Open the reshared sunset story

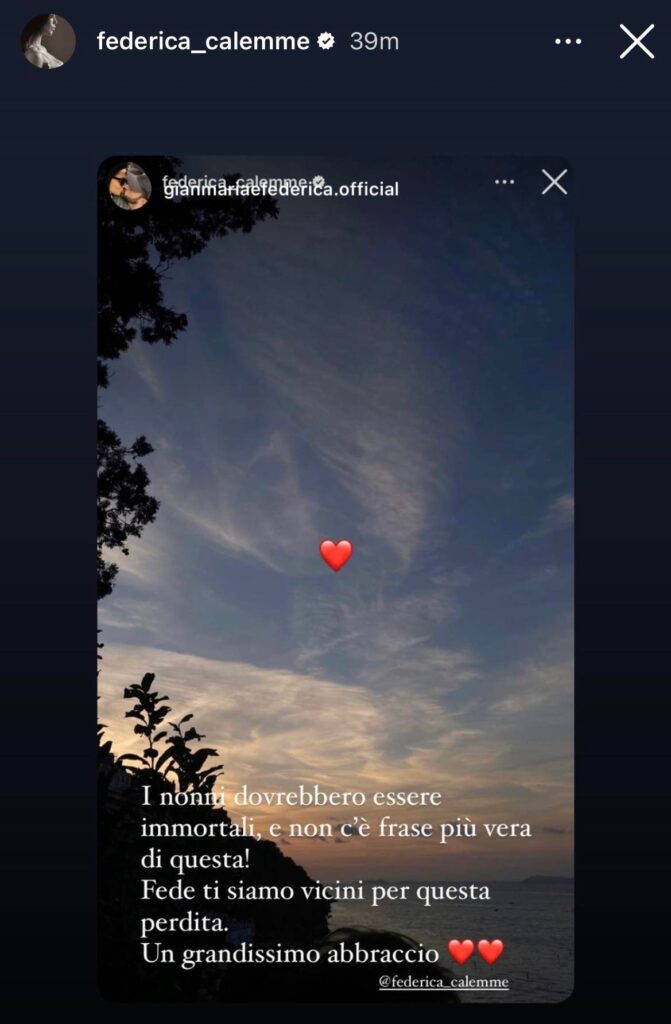point(335,580)
